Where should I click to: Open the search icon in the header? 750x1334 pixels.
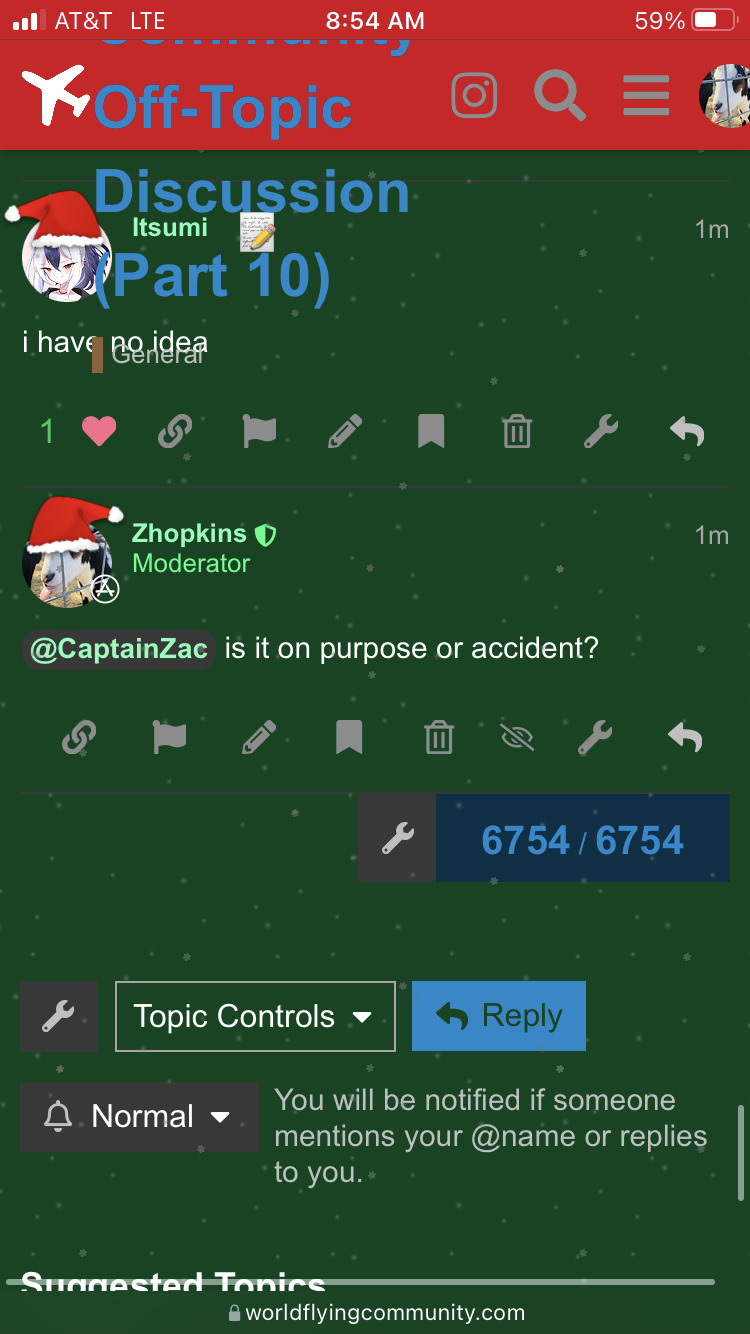click(559, 96)
